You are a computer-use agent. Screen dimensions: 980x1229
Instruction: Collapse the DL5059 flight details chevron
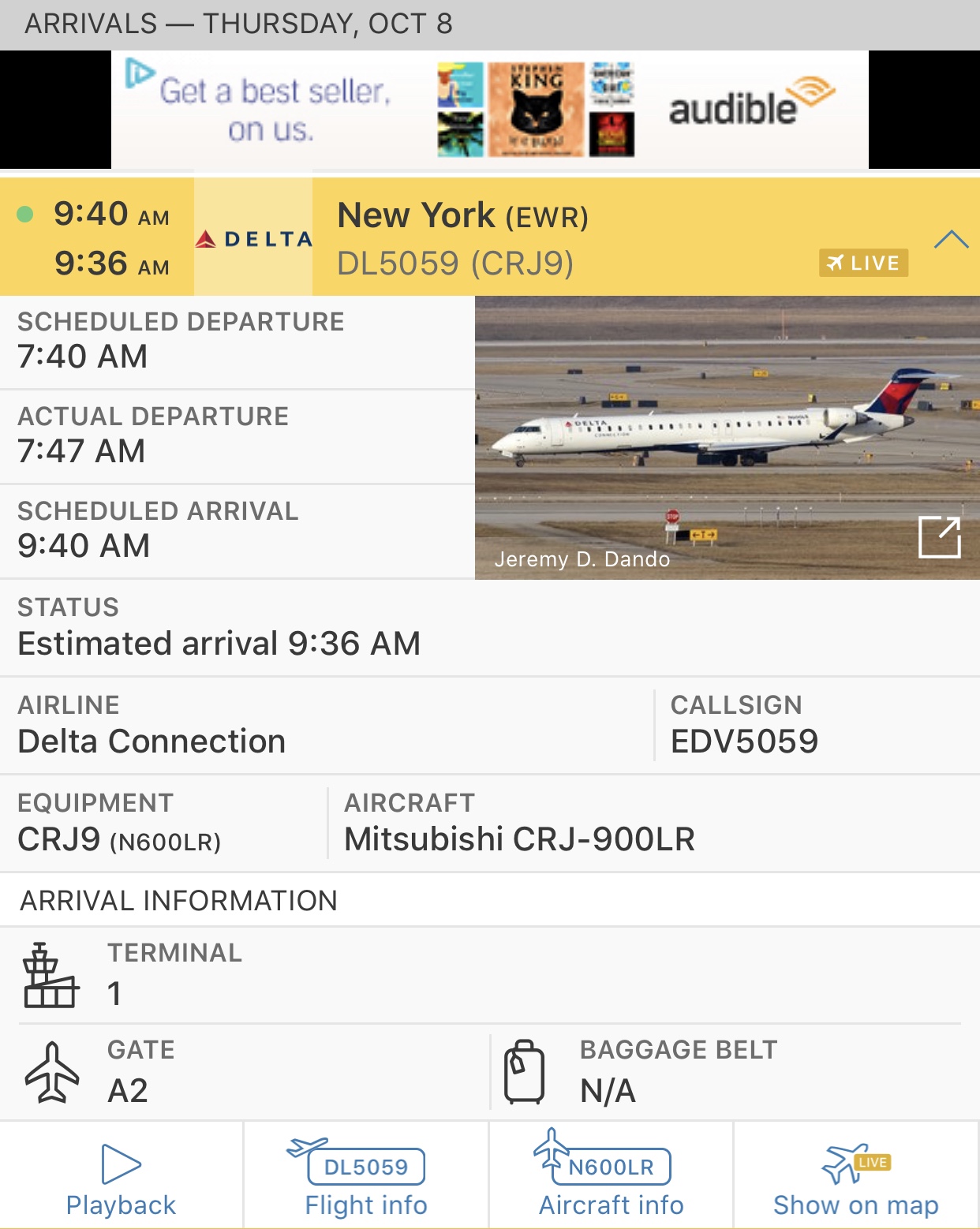pyautogui.click(x=950, y=239)
